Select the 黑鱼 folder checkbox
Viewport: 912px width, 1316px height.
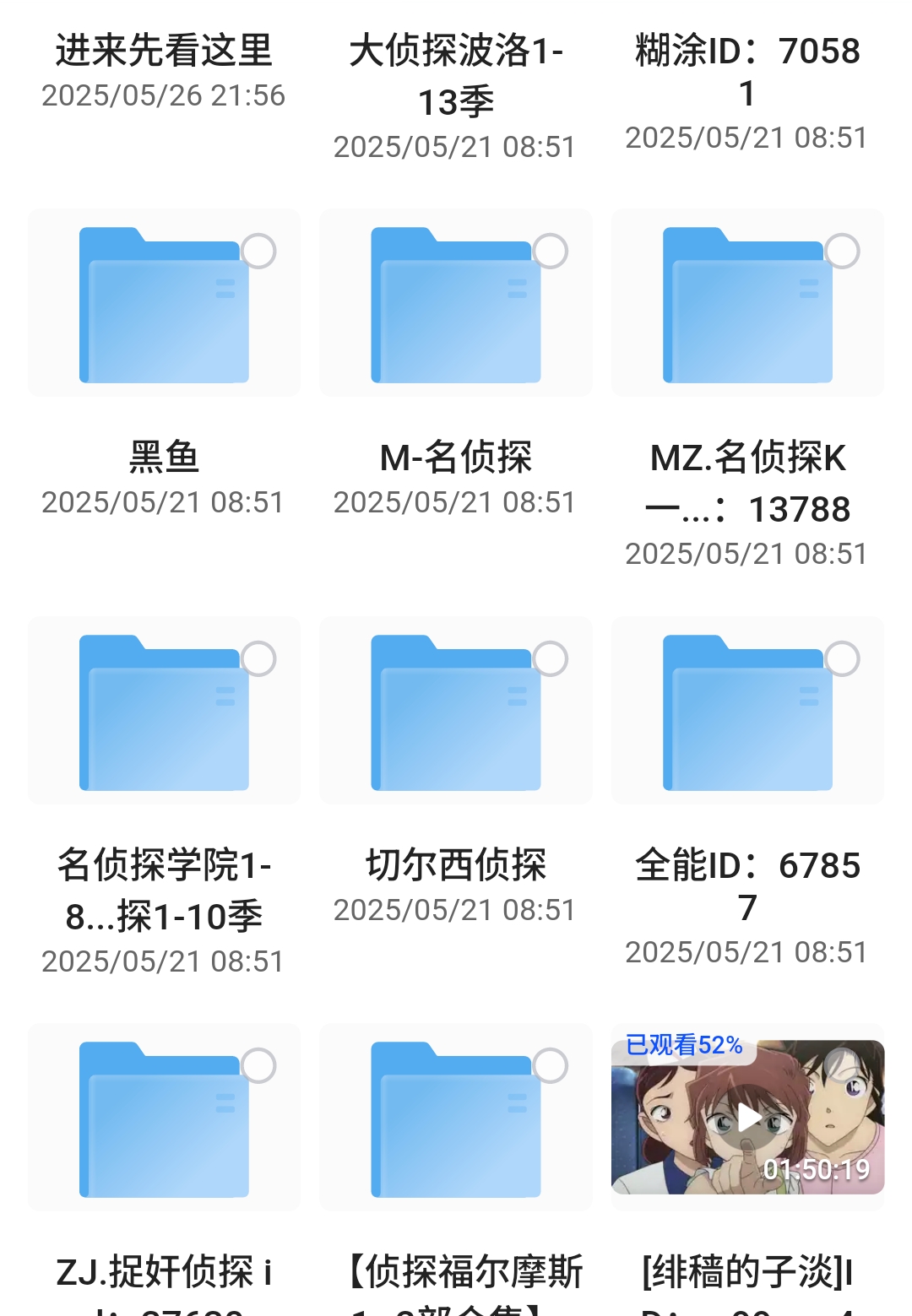tap(258, 251)
